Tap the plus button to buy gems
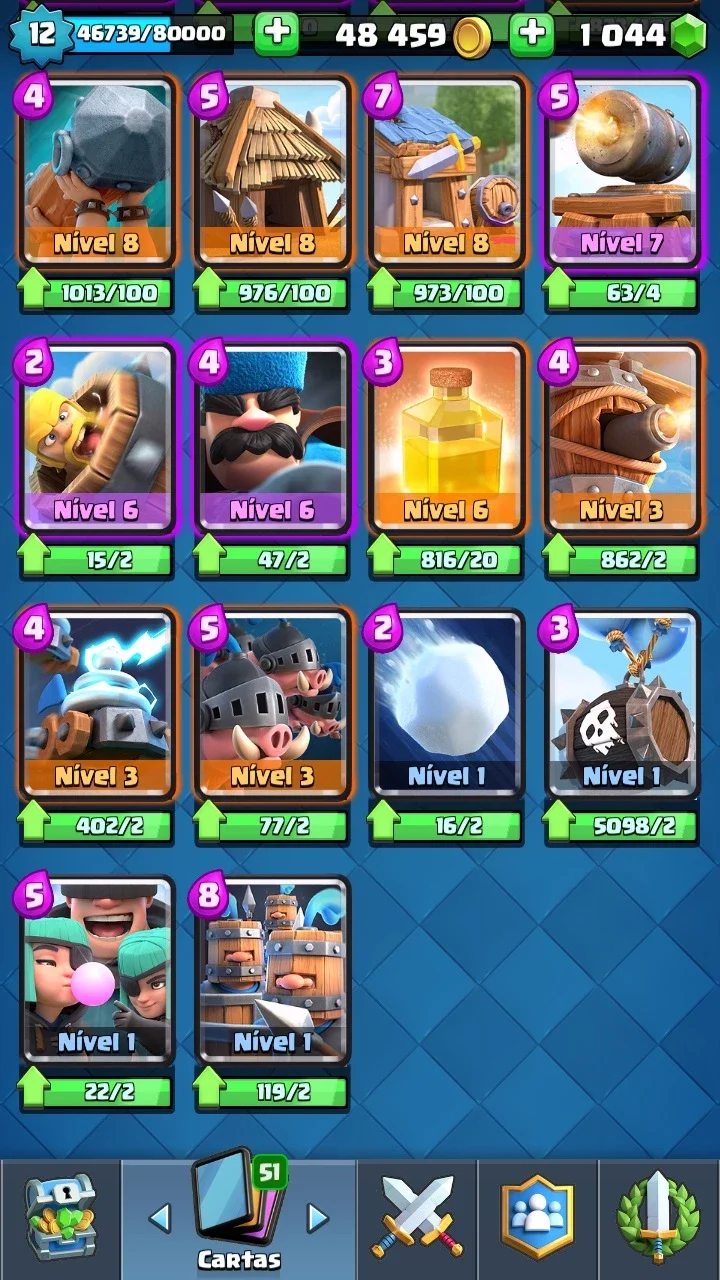Screen dimensions: 720x1280 532,34
